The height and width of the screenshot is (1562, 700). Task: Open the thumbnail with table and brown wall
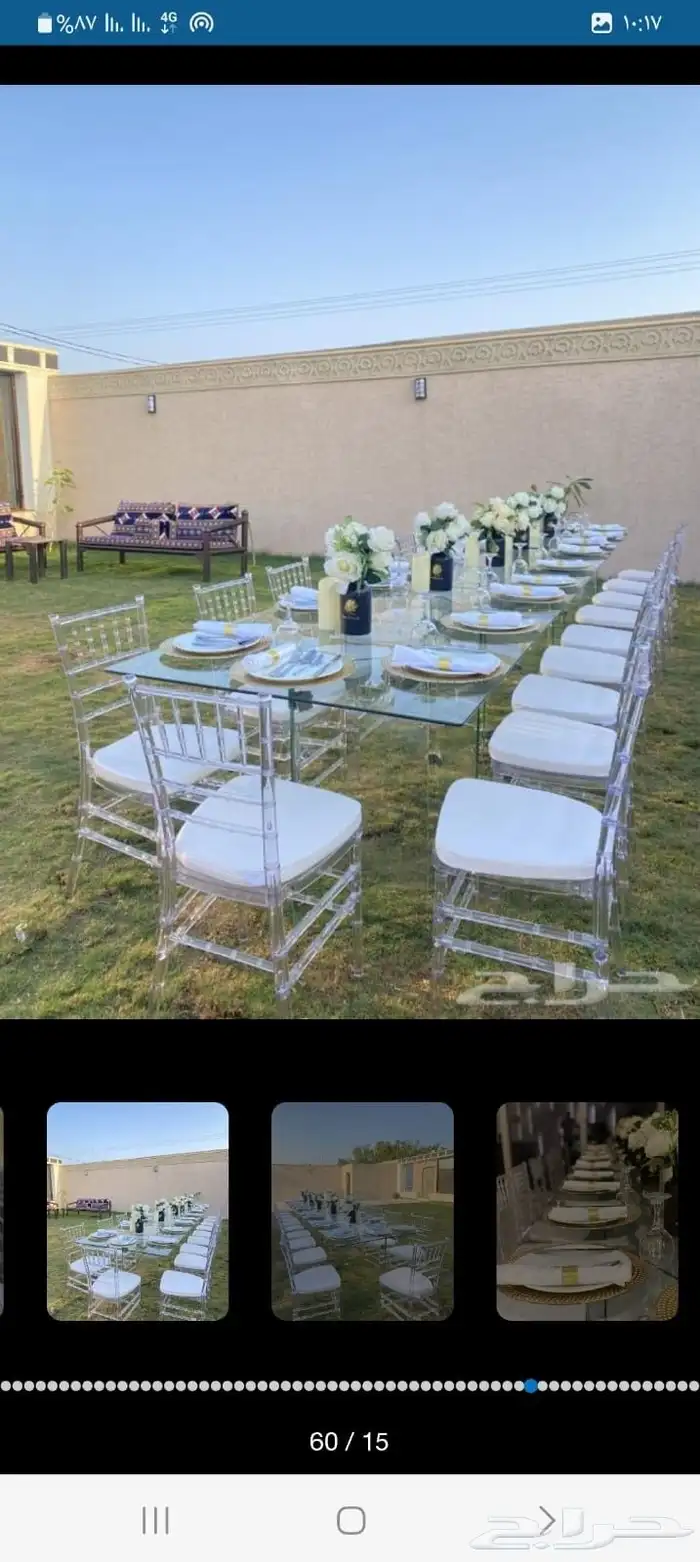[137, 1210]
